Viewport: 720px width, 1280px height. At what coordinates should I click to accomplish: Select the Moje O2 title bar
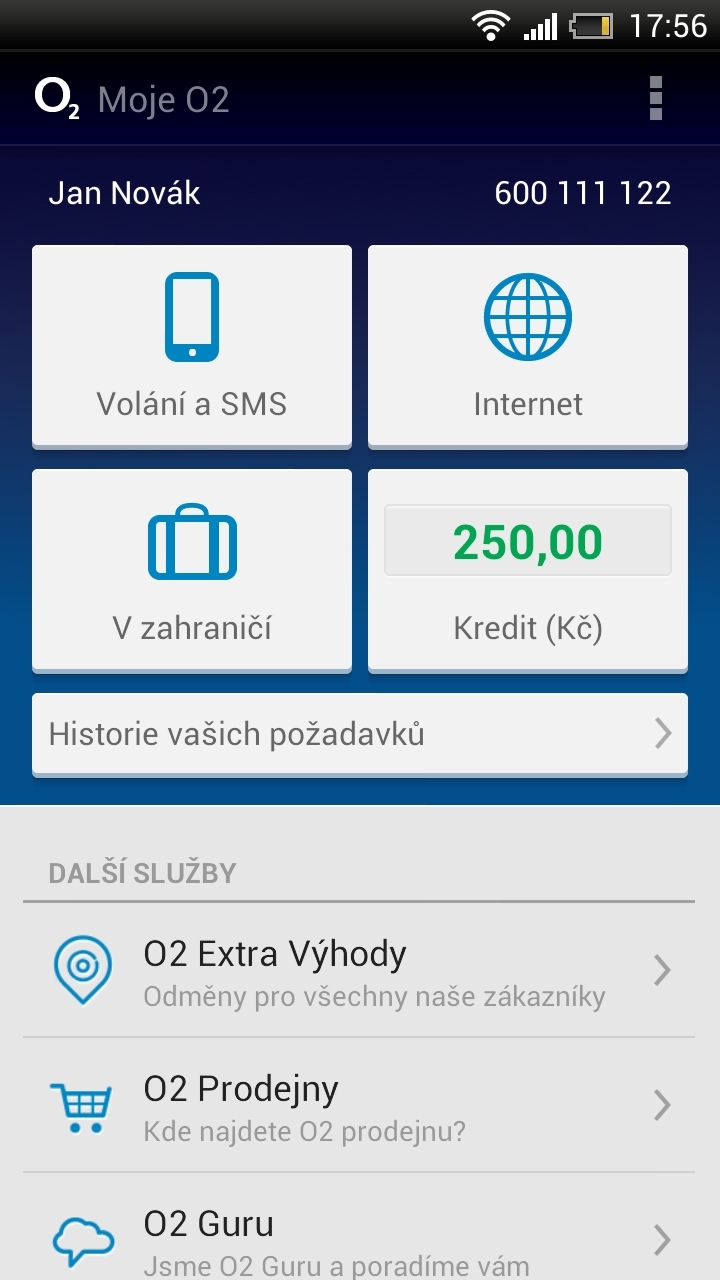tap(162, 97)
